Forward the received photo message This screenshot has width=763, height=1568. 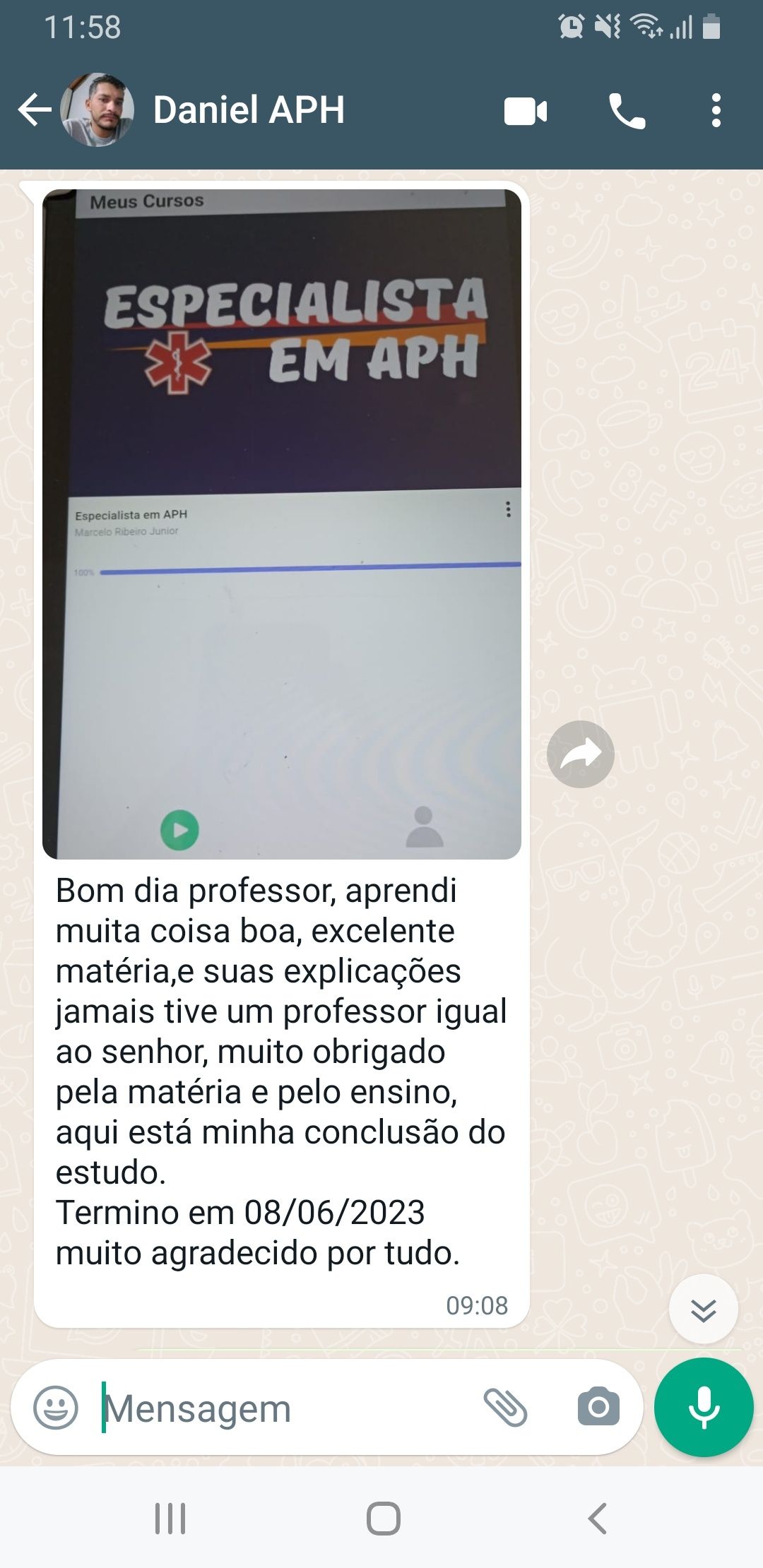[580, 754]
